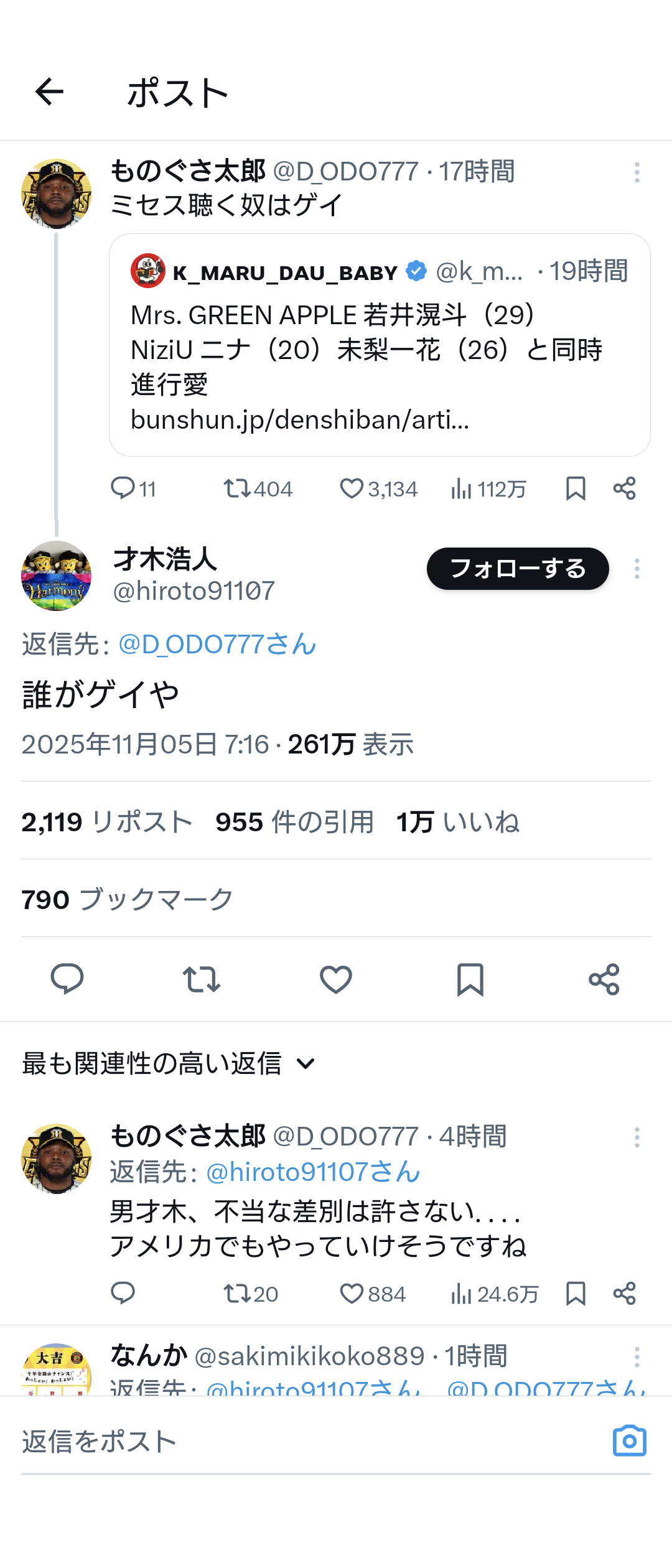Reply to the main post 誰がゲイや

point(67,979)
